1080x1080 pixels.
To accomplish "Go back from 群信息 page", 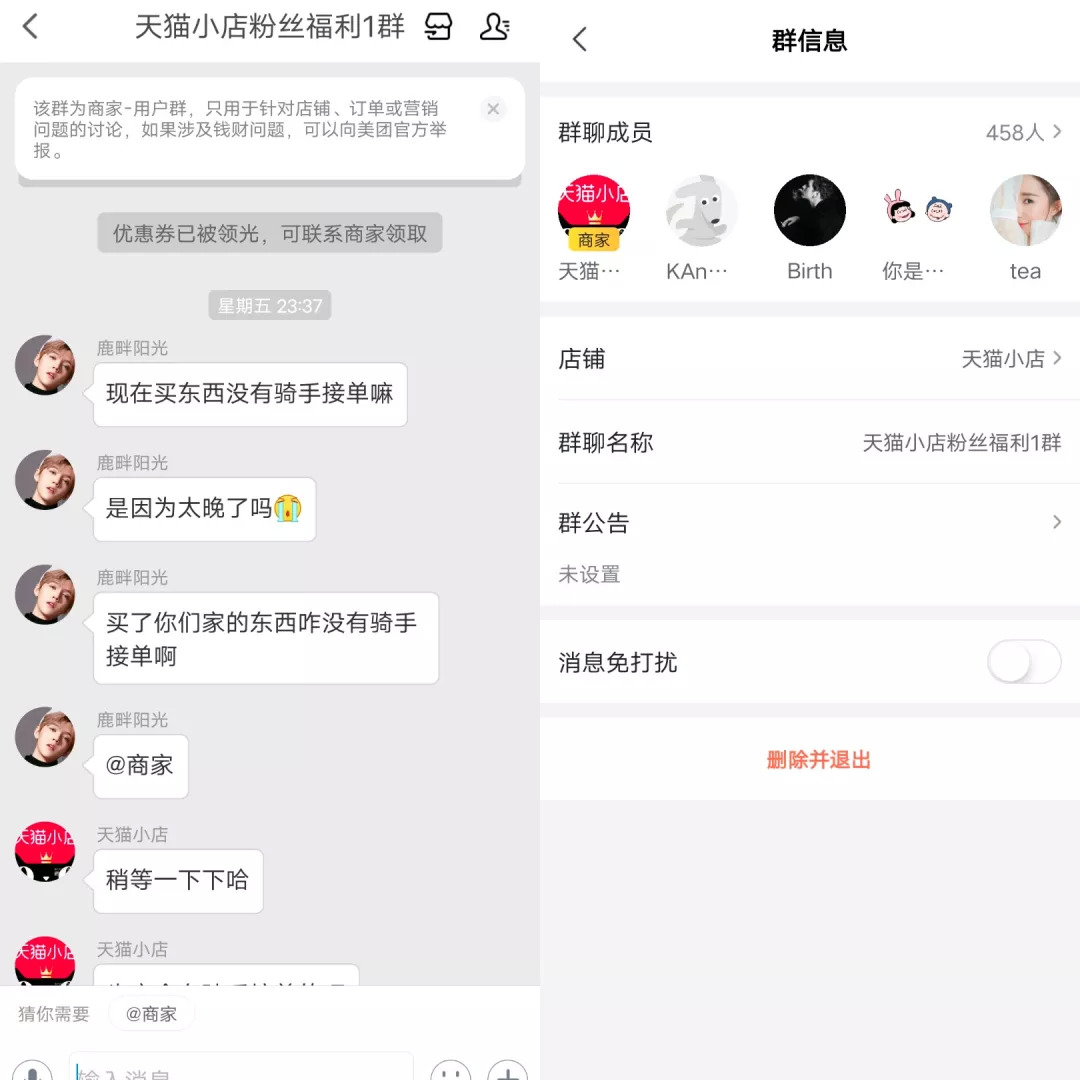I will (580, 40).
